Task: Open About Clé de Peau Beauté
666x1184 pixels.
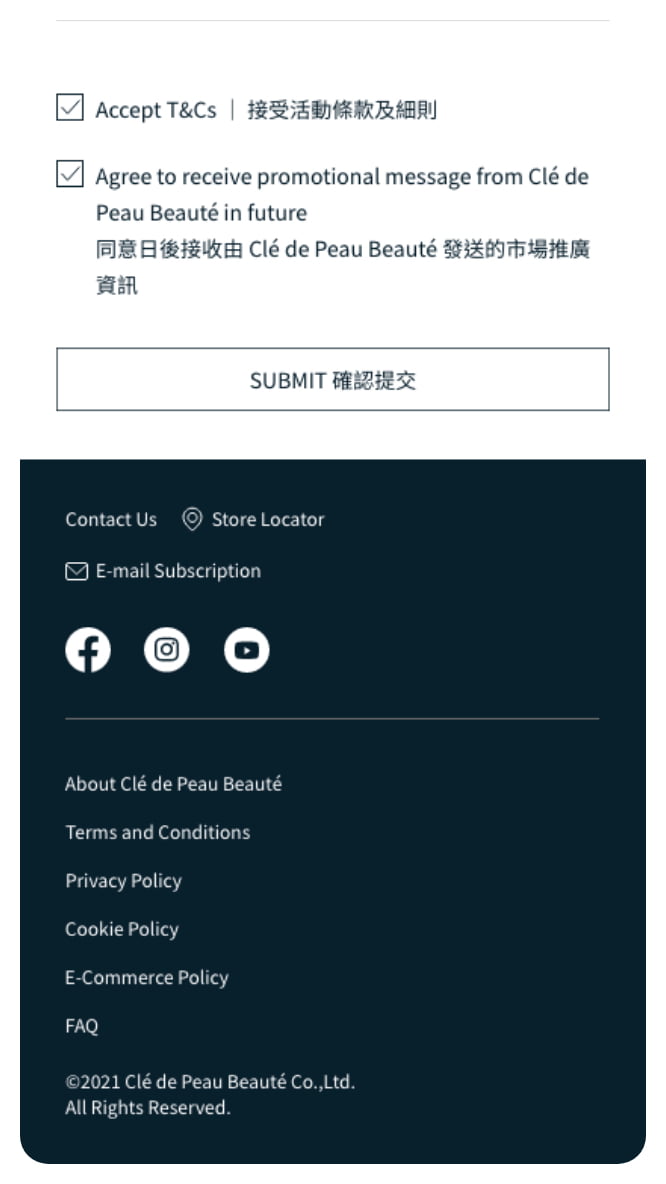Action: [x=173, y=784]
